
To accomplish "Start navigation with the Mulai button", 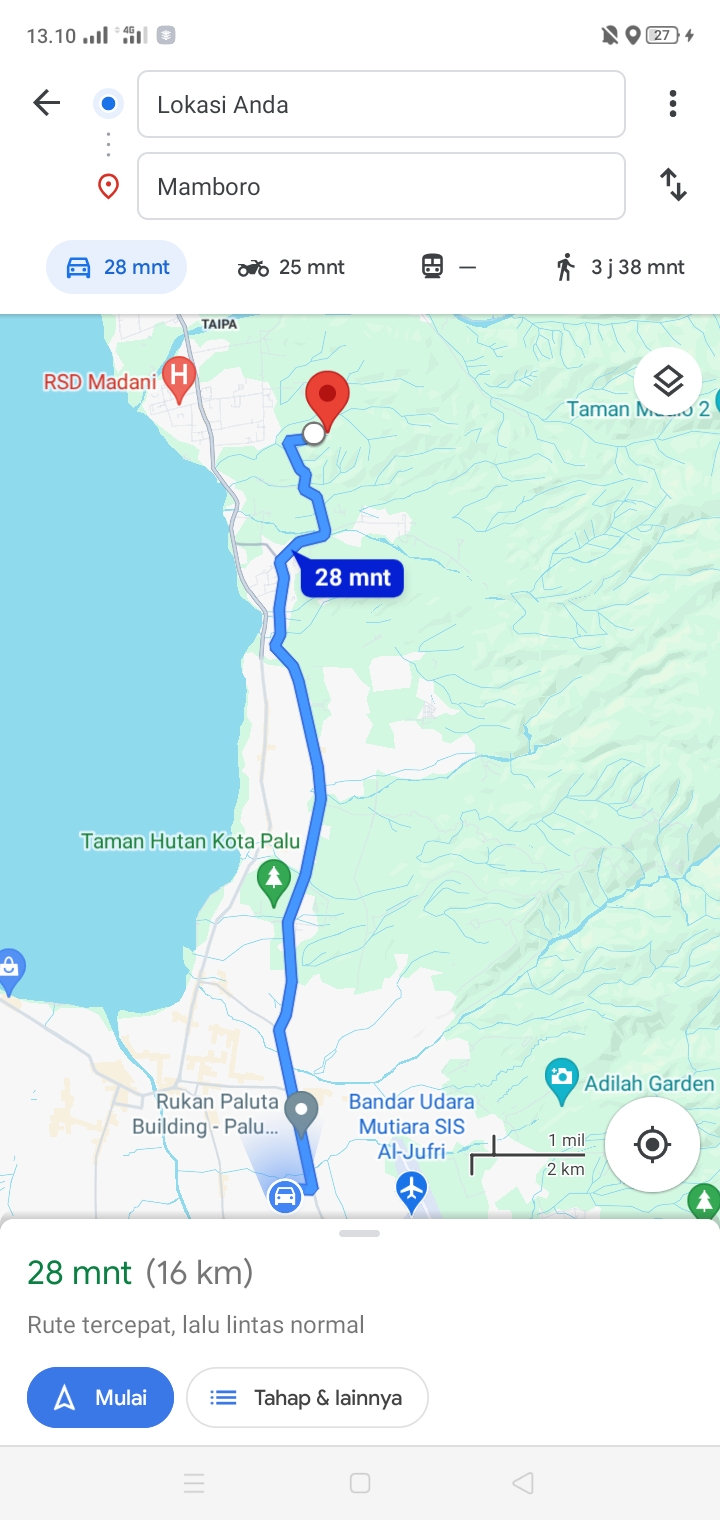I will click(100, 1397).
